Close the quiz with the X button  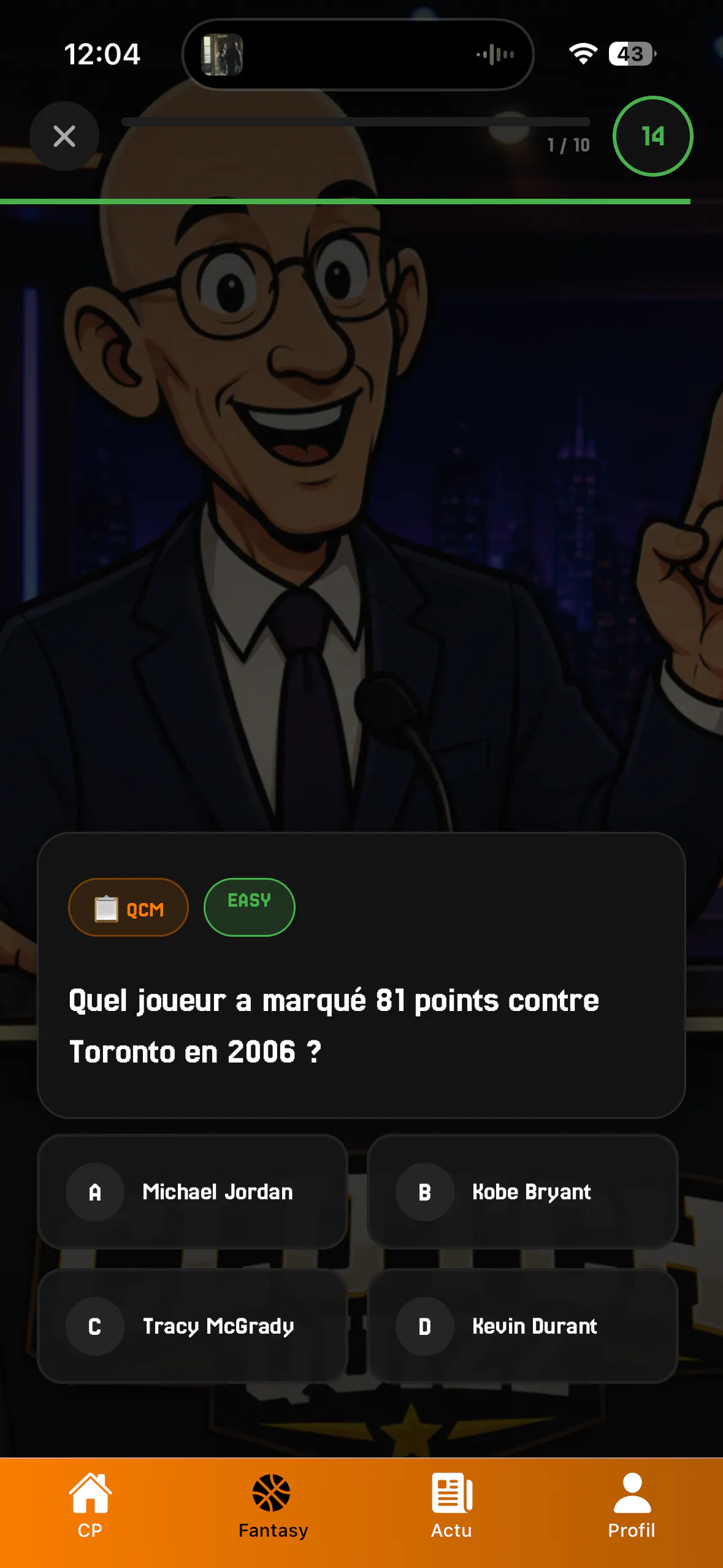click(64, 136)
